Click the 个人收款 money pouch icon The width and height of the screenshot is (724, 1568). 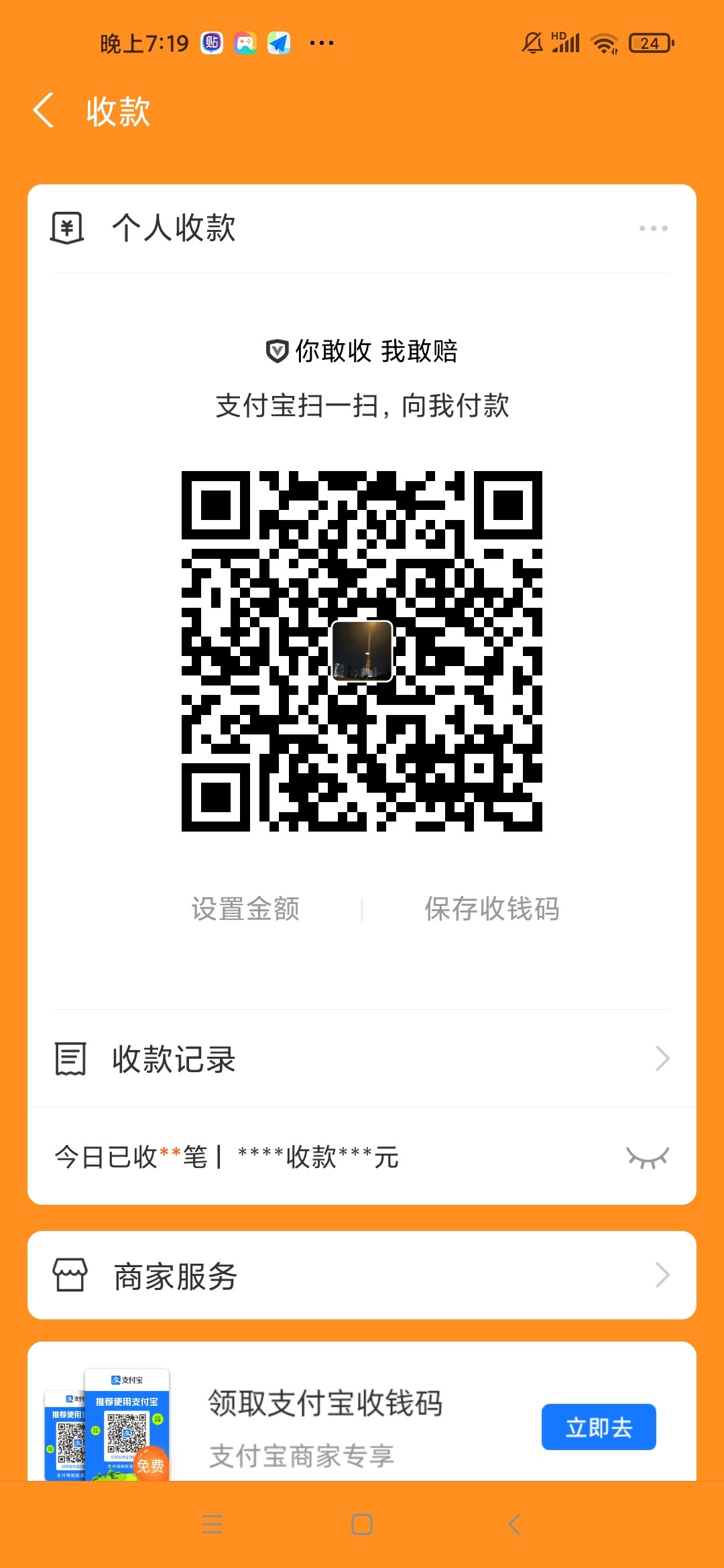pos(68,228)
